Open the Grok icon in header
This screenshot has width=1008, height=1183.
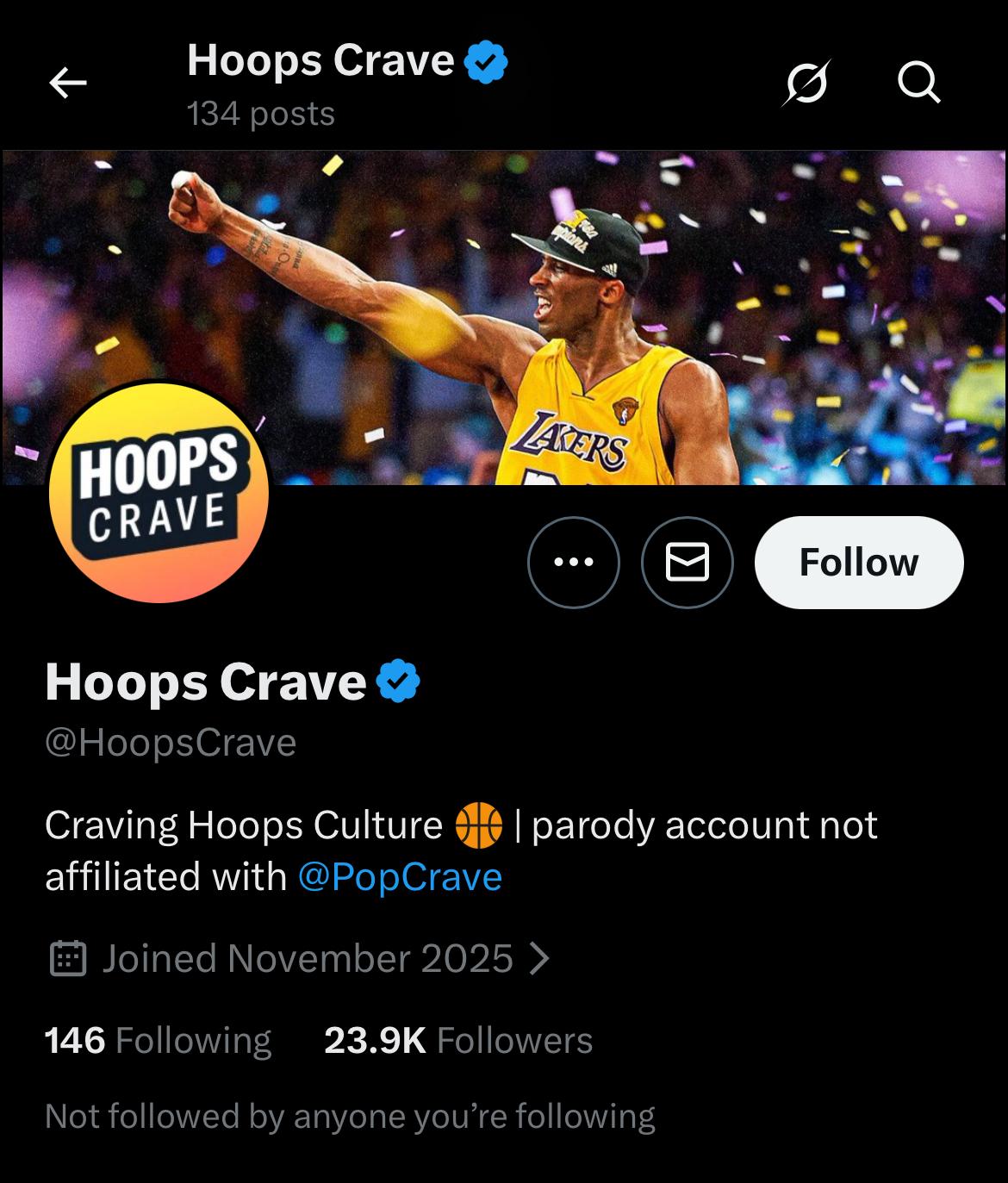coord(807,84)
